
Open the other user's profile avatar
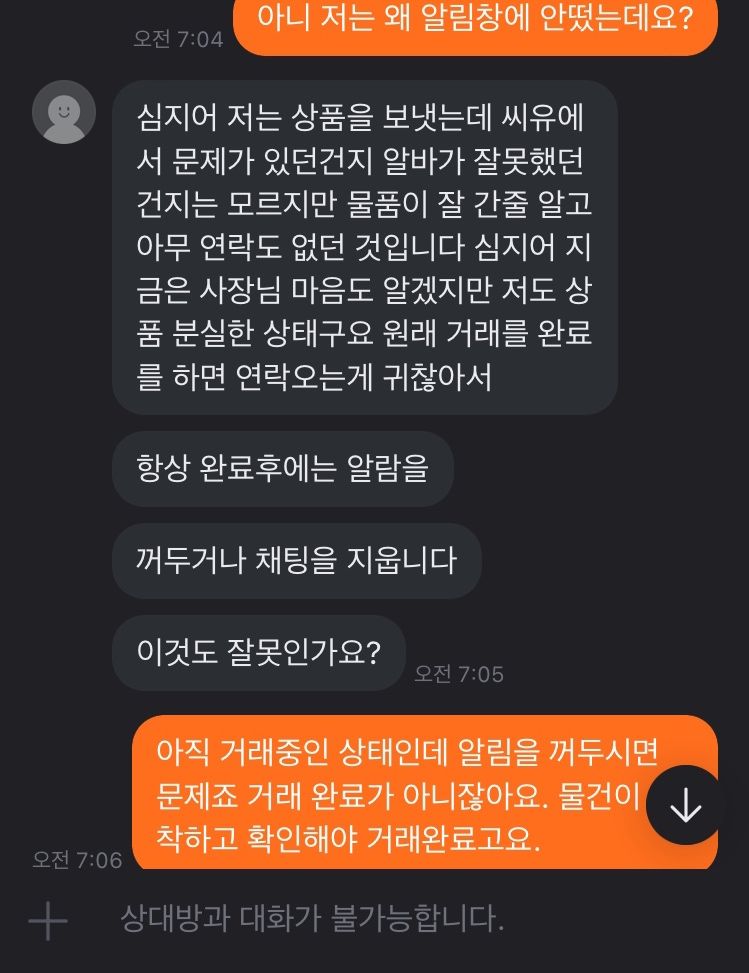tap(64, 112)
